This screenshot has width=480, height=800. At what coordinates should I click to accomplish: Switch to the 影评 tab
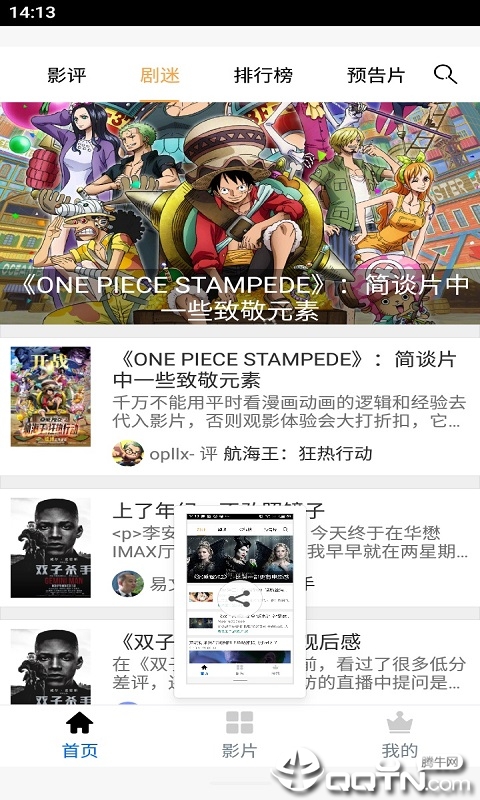(66, 76)
